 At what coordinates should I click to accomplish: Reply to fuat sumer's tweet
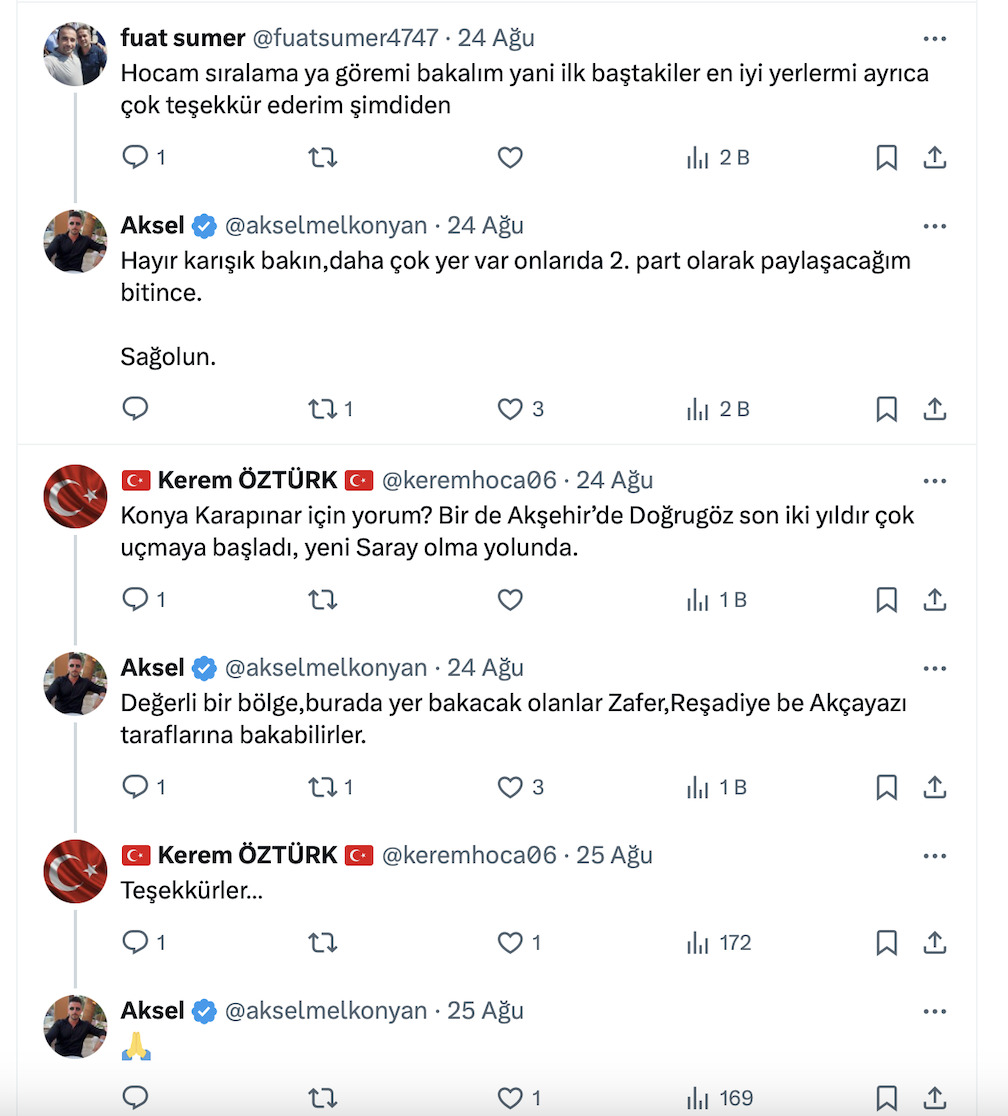(x=135, y=158)
